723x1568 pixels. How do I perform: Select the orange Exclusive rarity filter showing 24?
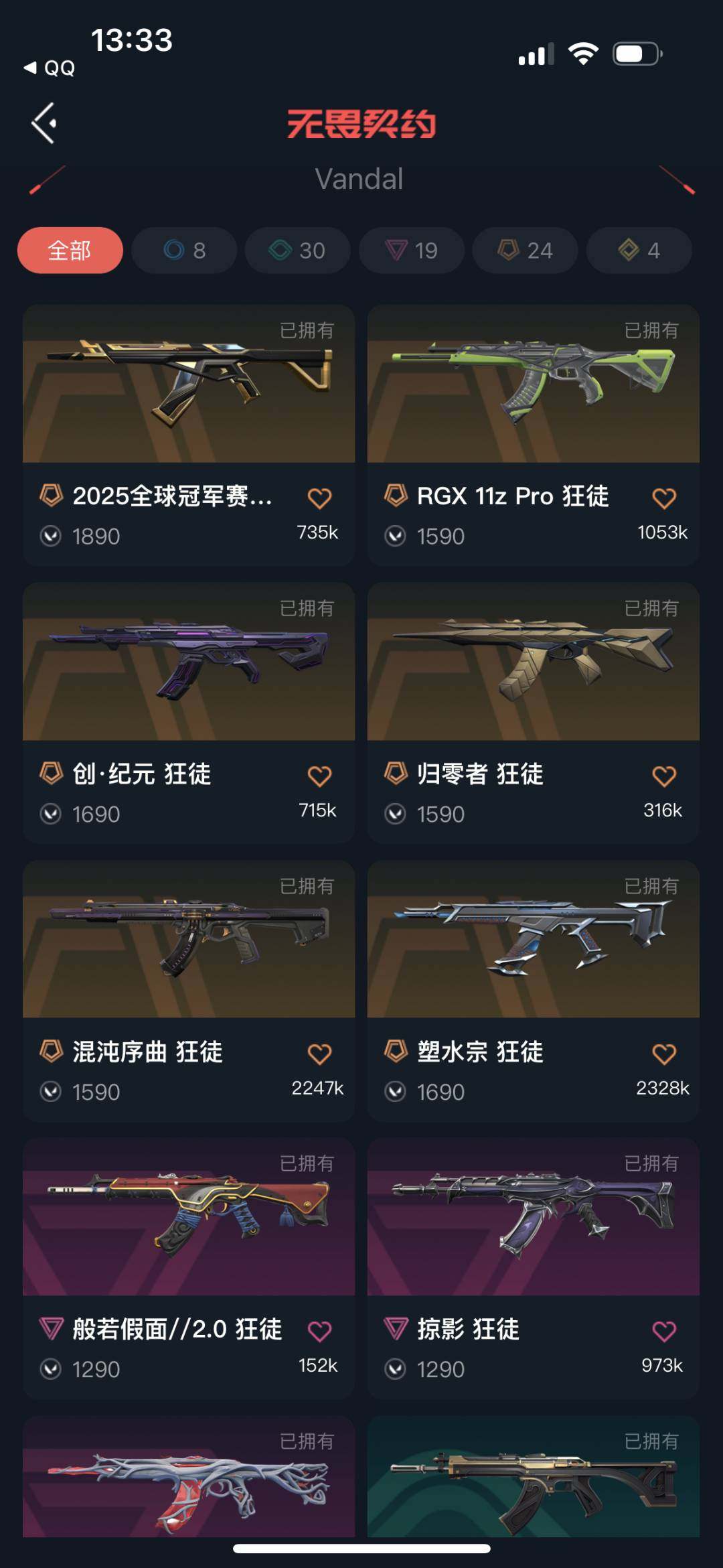point(525,250)
